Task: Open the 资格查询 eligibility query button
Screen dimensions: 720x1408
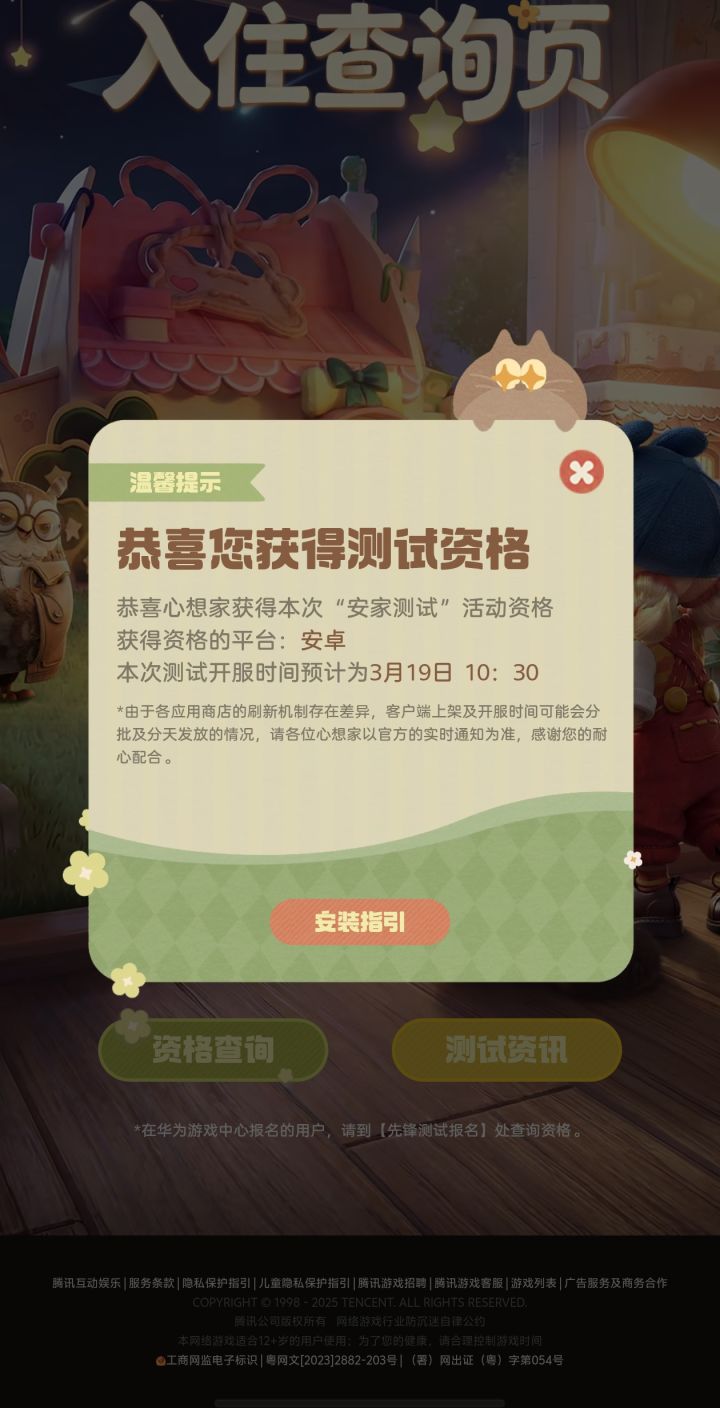Action: 213,1050
